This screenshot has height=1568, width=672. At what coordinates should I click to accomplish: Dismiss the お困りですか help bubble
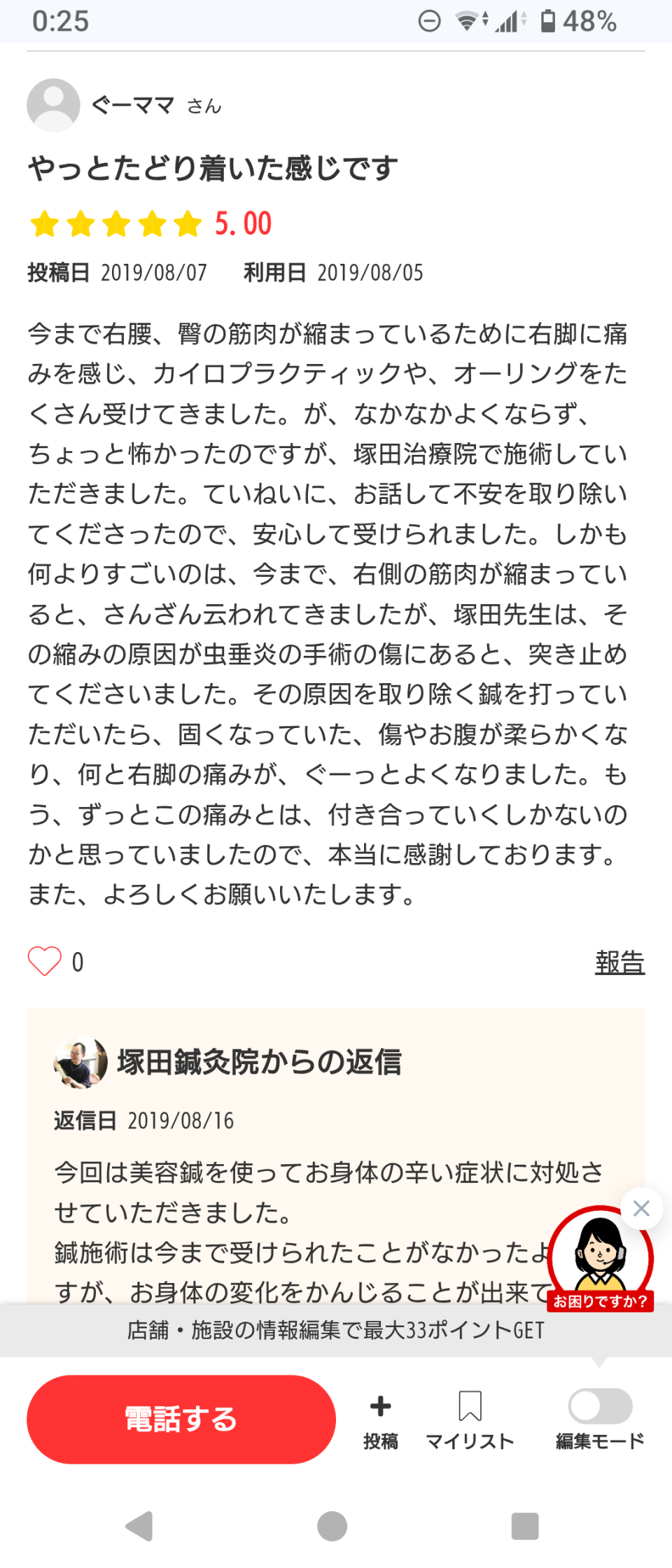pos(641,1208)
